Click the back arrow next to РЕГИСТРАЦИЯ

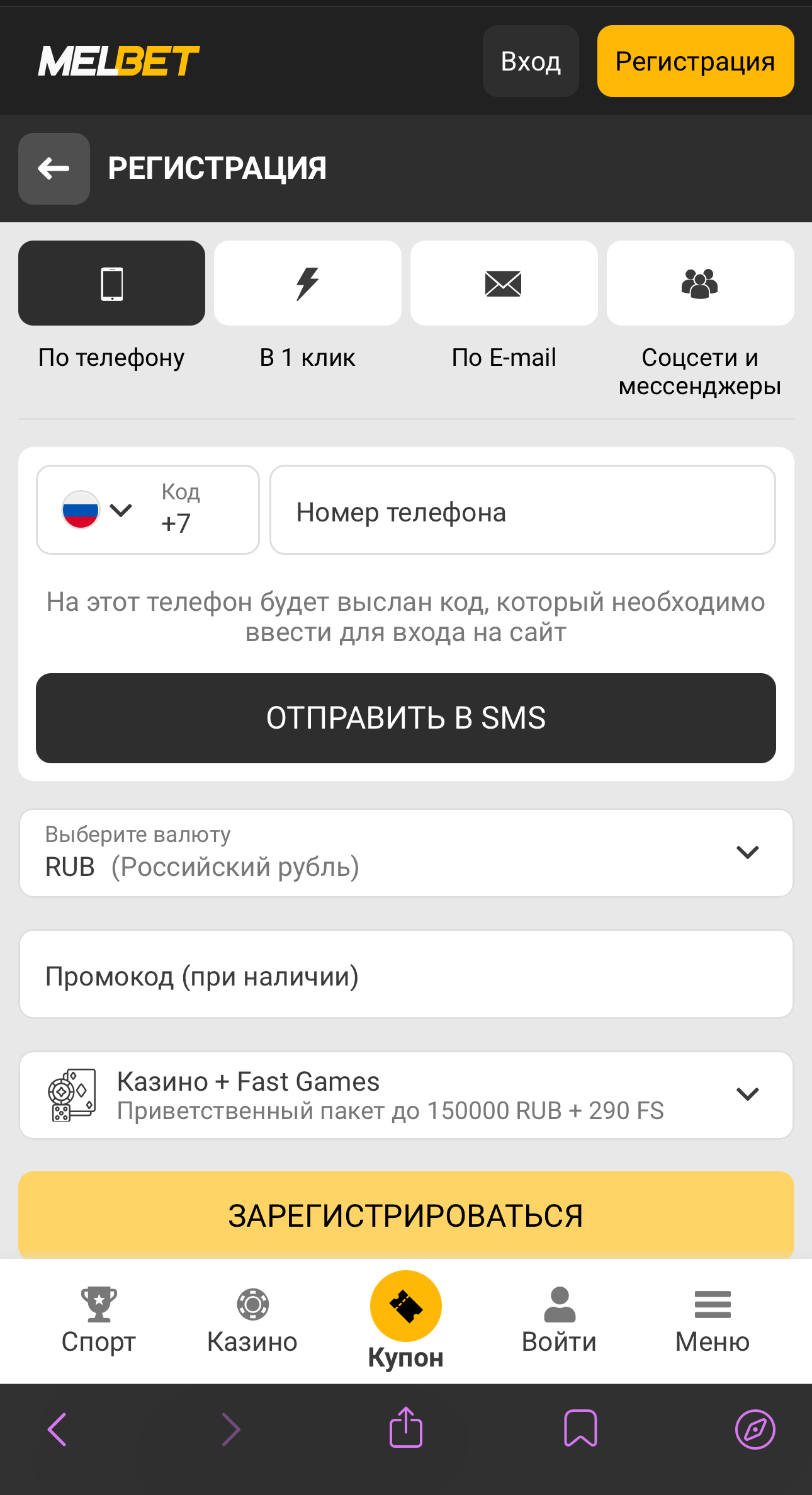point(54,168)
